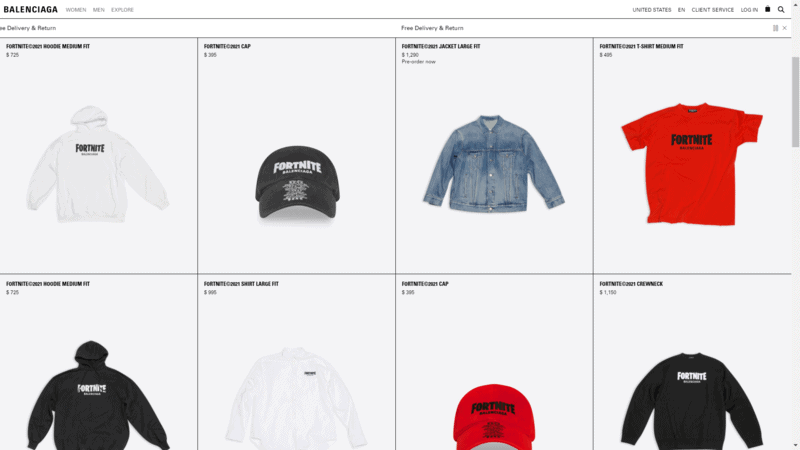
Task: Go to Client Service
Action: click(x=713, y=9)
